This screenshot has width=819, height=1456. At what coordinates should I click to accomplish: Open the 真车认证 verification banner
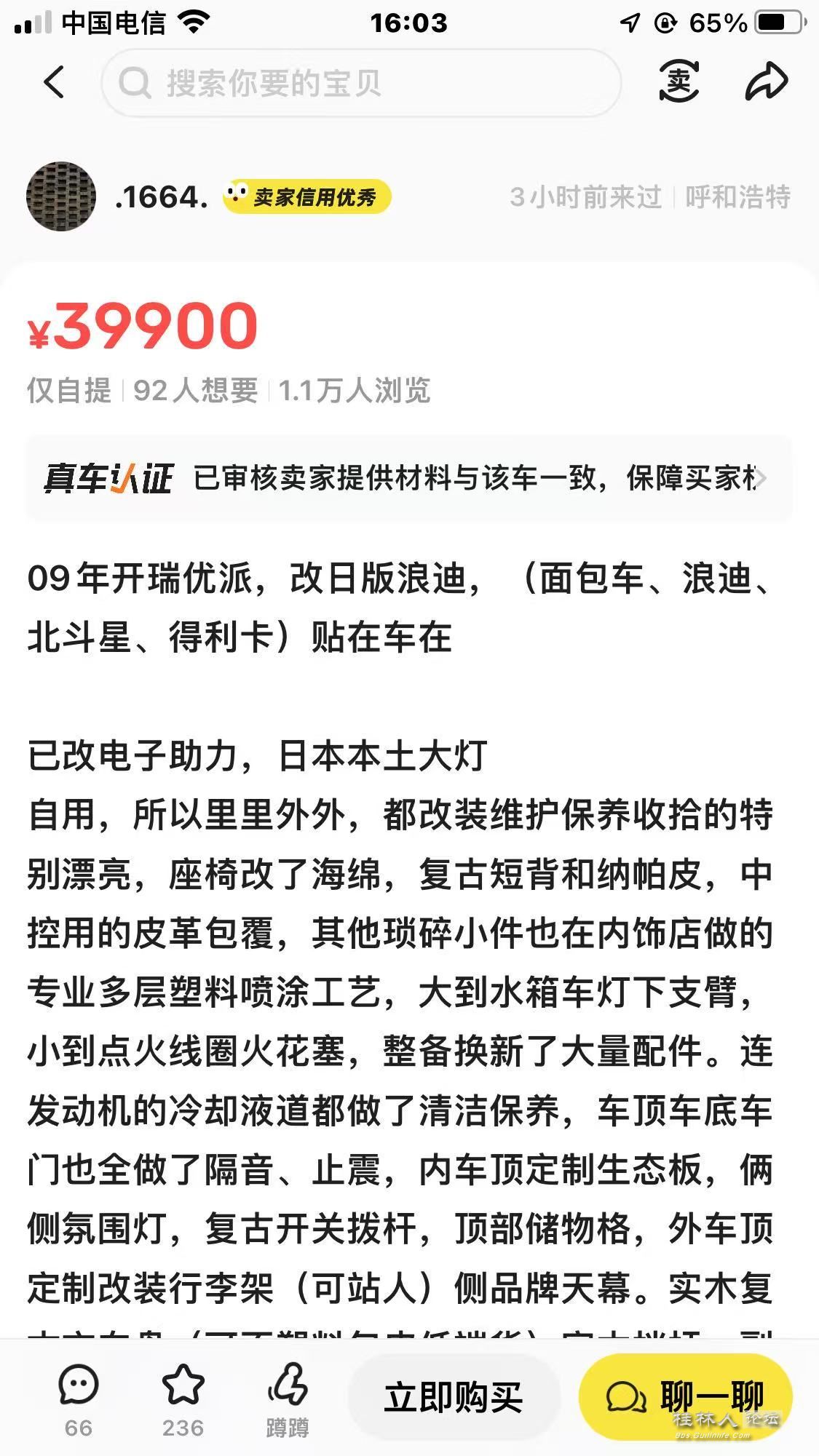point(409,478)
